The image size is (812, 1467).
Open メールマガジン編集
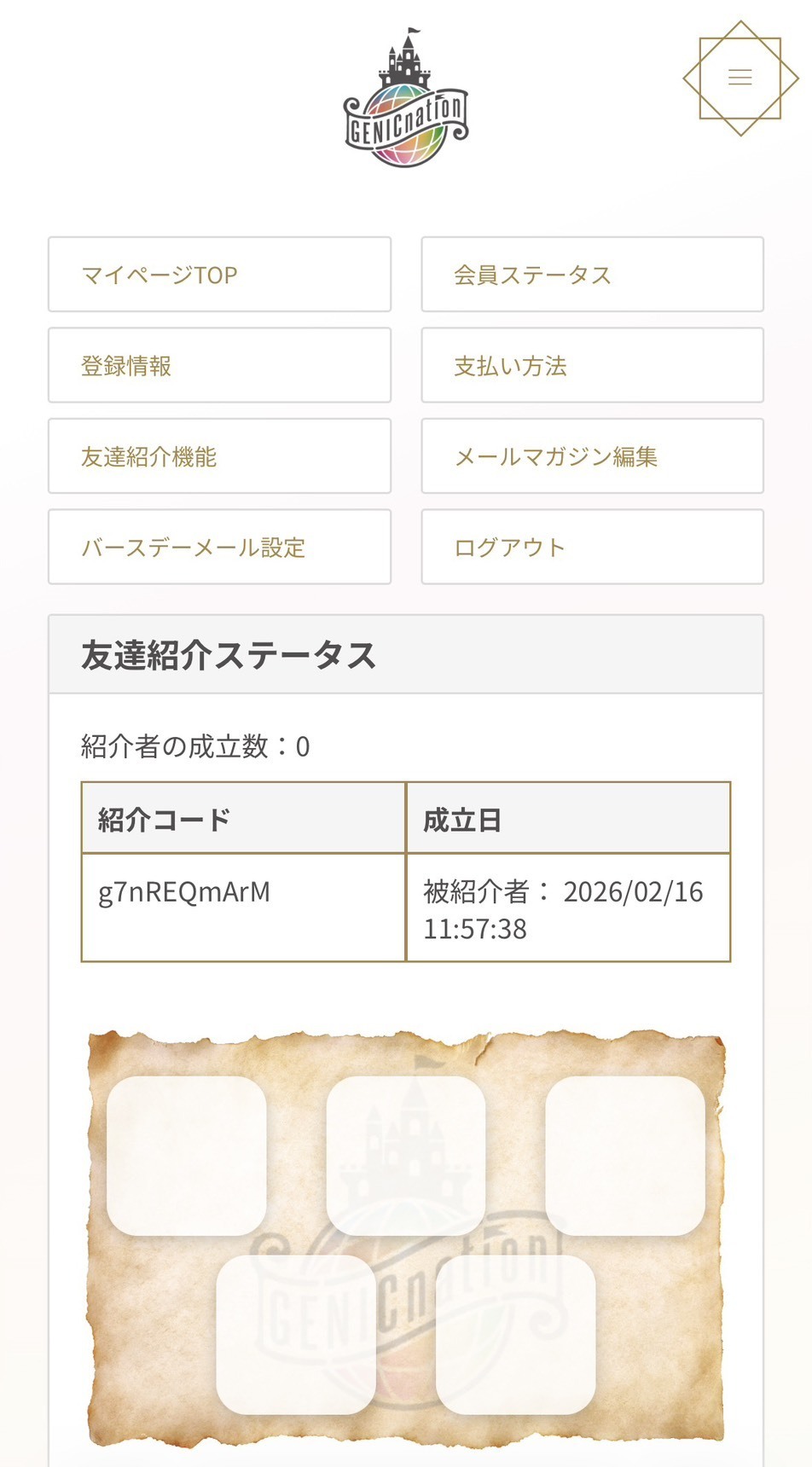point(592,456)
